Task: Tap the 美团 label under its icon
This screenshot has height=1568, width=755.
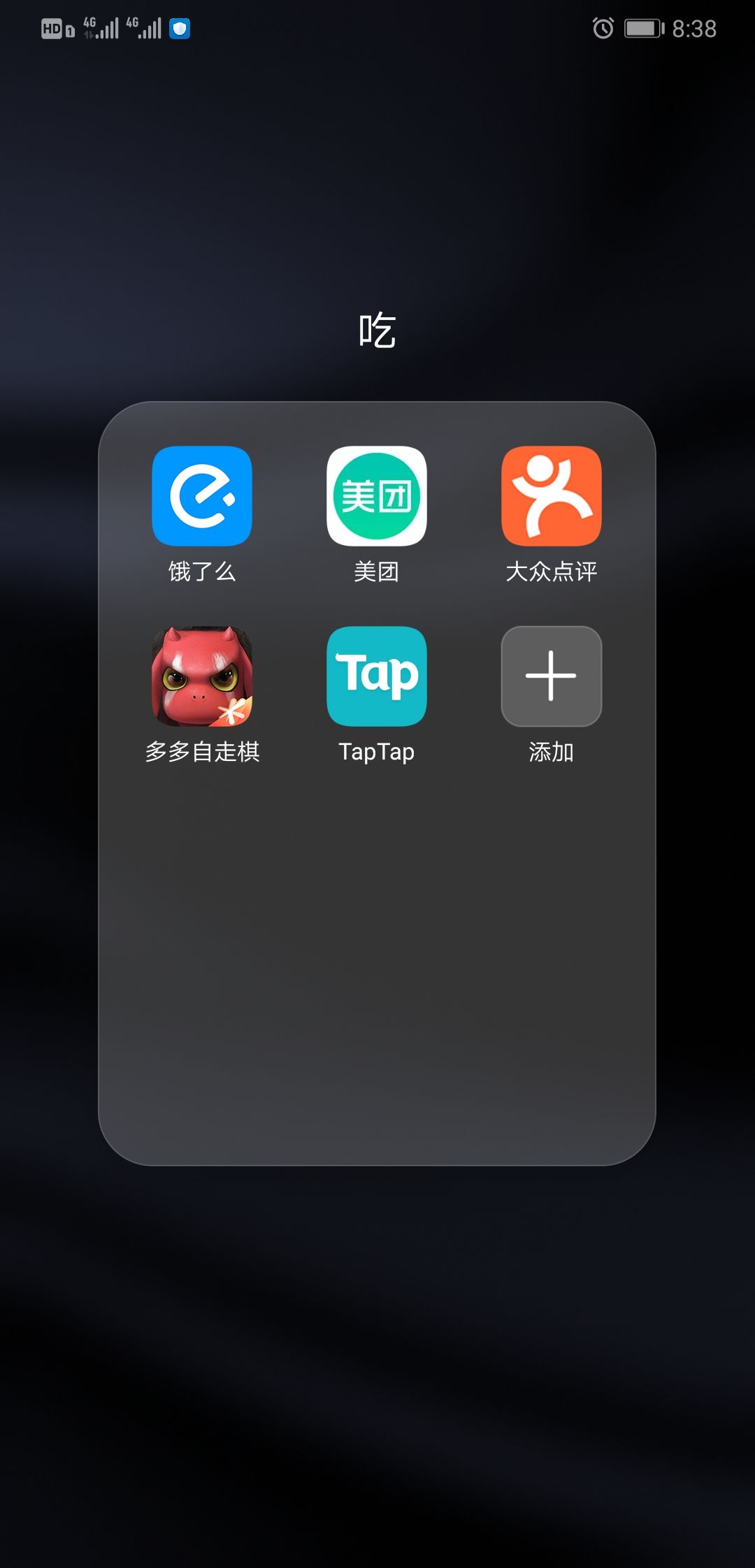Action: click(x=377, y=573)
